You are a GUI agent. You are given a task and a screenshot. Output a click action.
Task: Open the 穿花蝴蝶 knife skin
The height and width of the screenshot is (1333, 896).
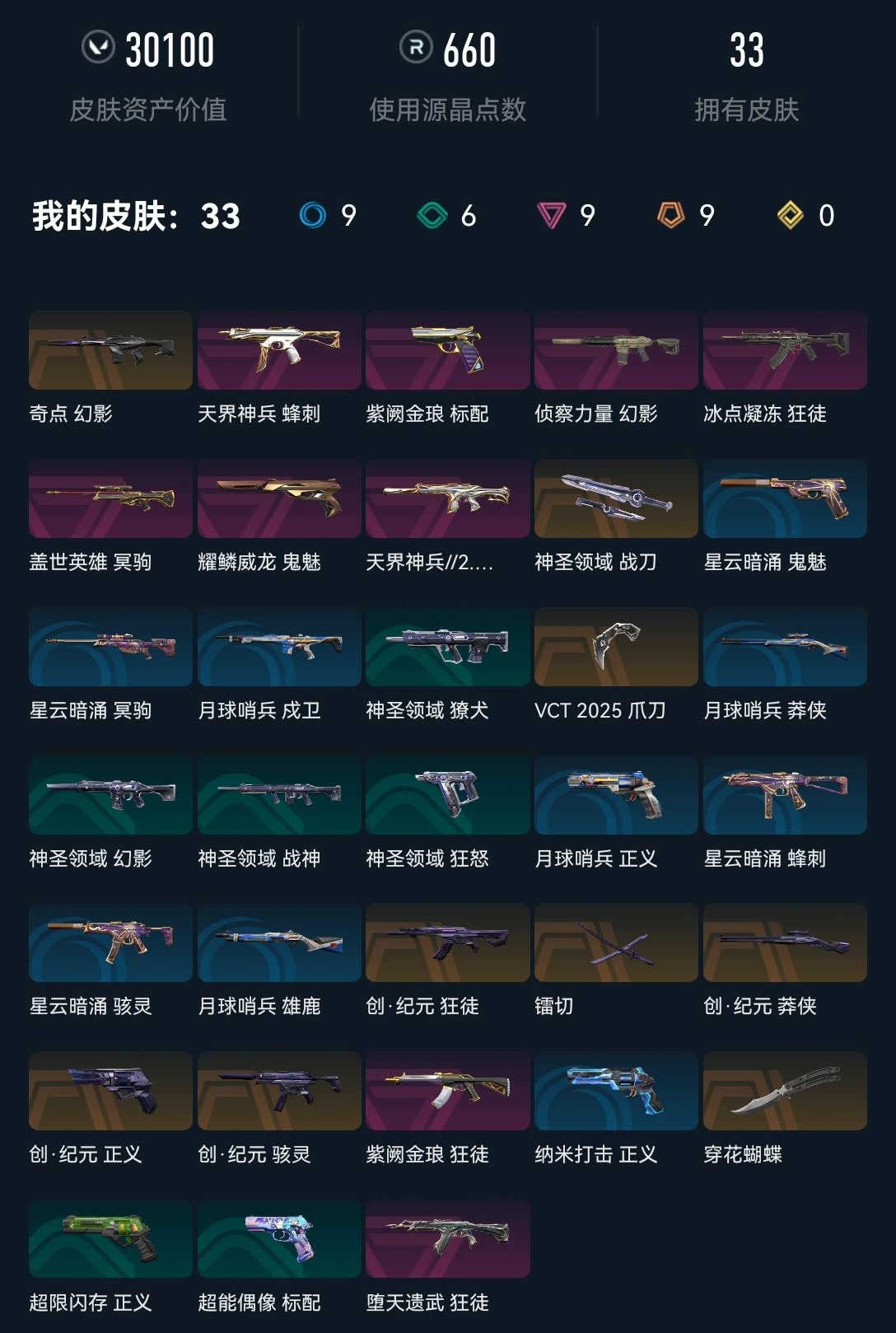pos(784,1091)
